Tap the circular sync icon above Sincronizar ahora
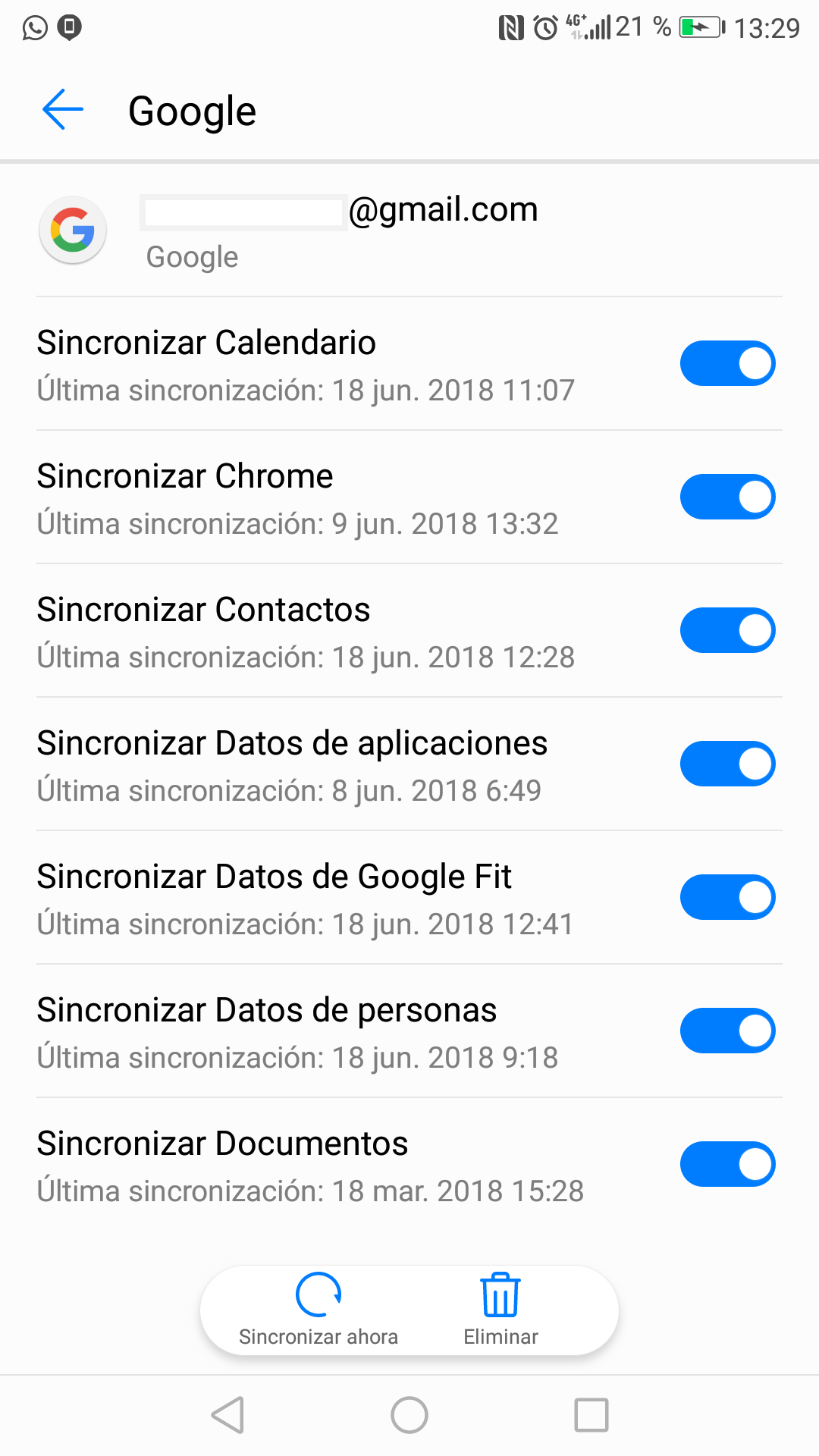The height and width of the screenshot is (1456, 819). [318, 1294]
